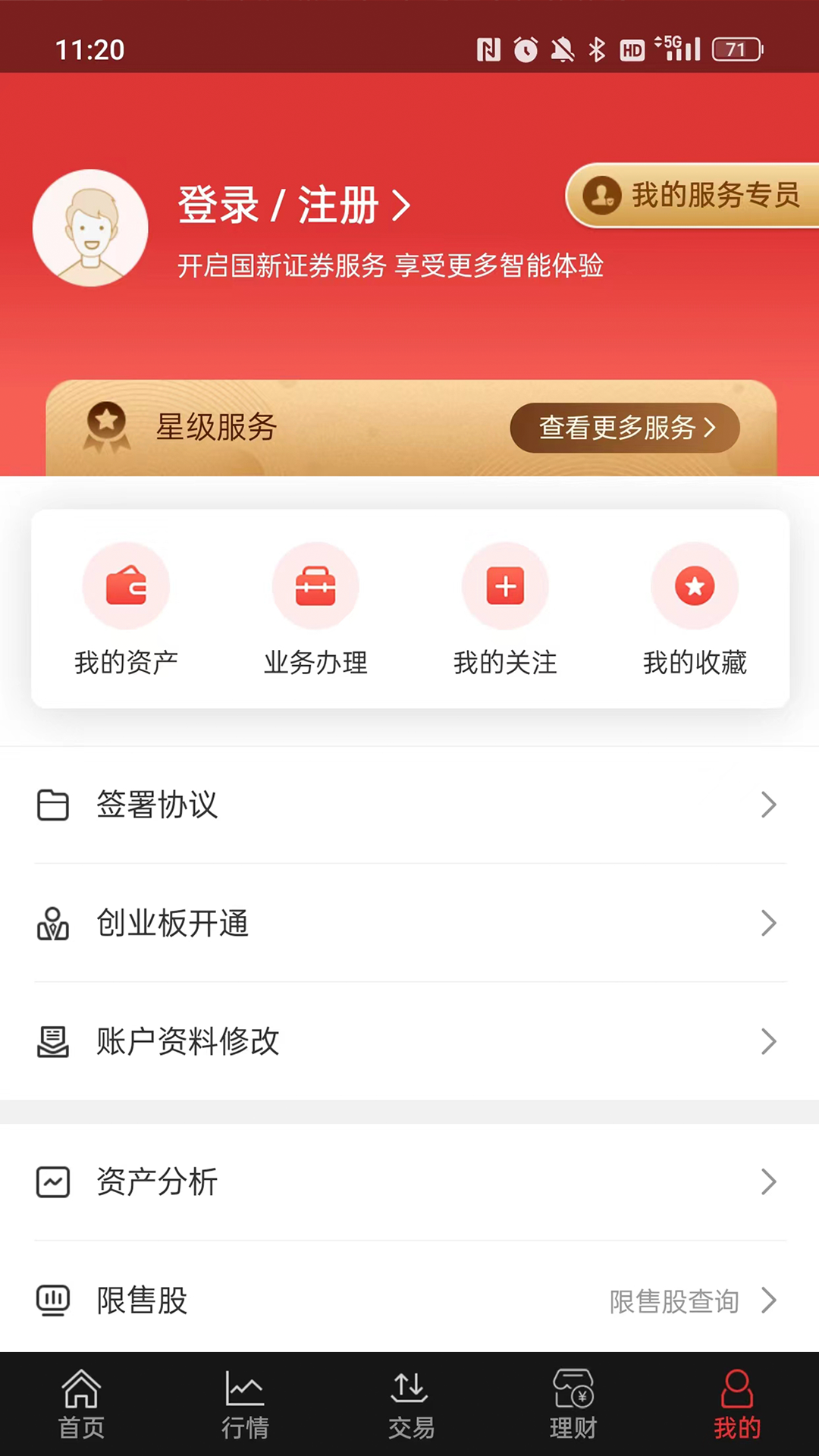Tap 登录 / 注册 to sign in
Image resolution: width=819 pixels, height=1456 pixels.
[x=293, y=205]
